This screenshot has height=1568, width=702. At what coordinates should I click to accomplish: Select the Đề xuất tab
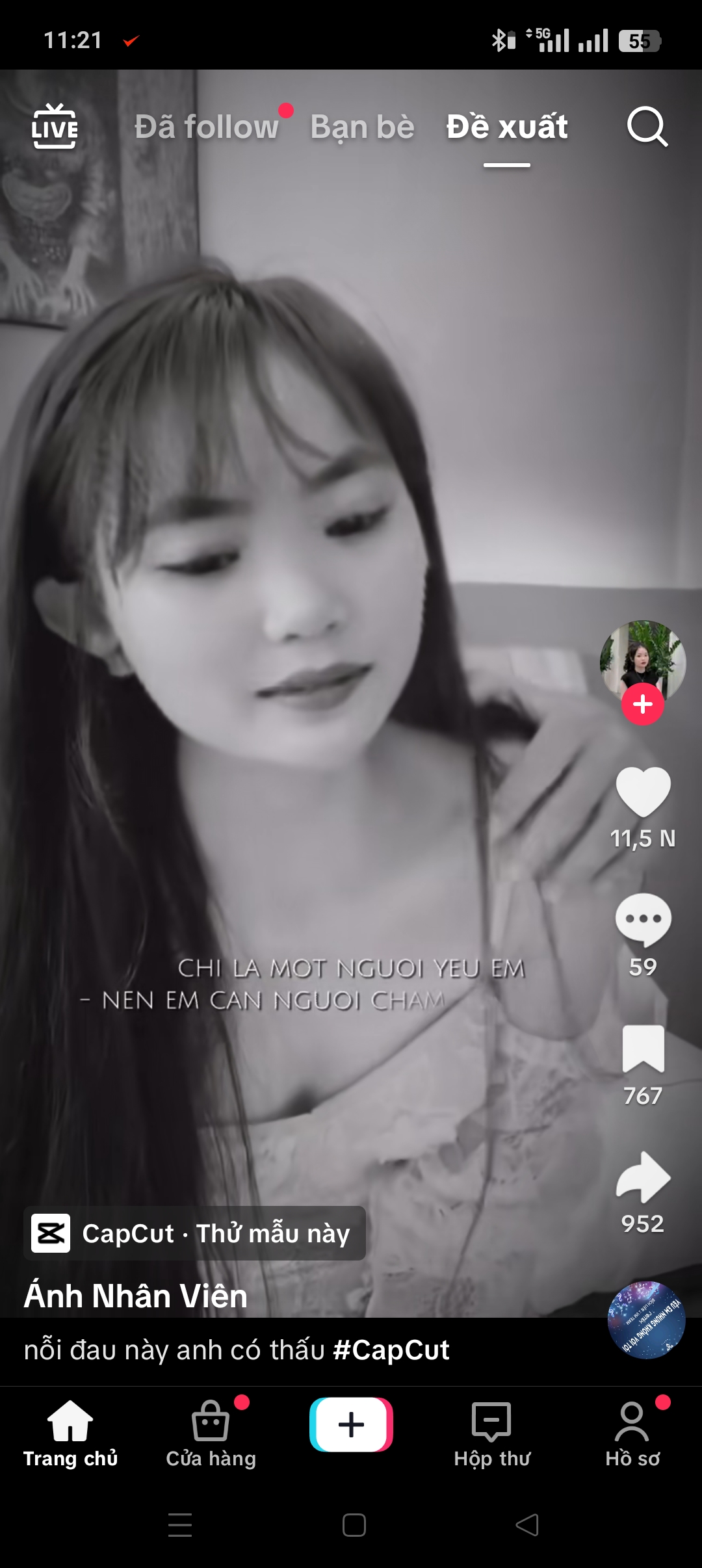click(507, 127)
